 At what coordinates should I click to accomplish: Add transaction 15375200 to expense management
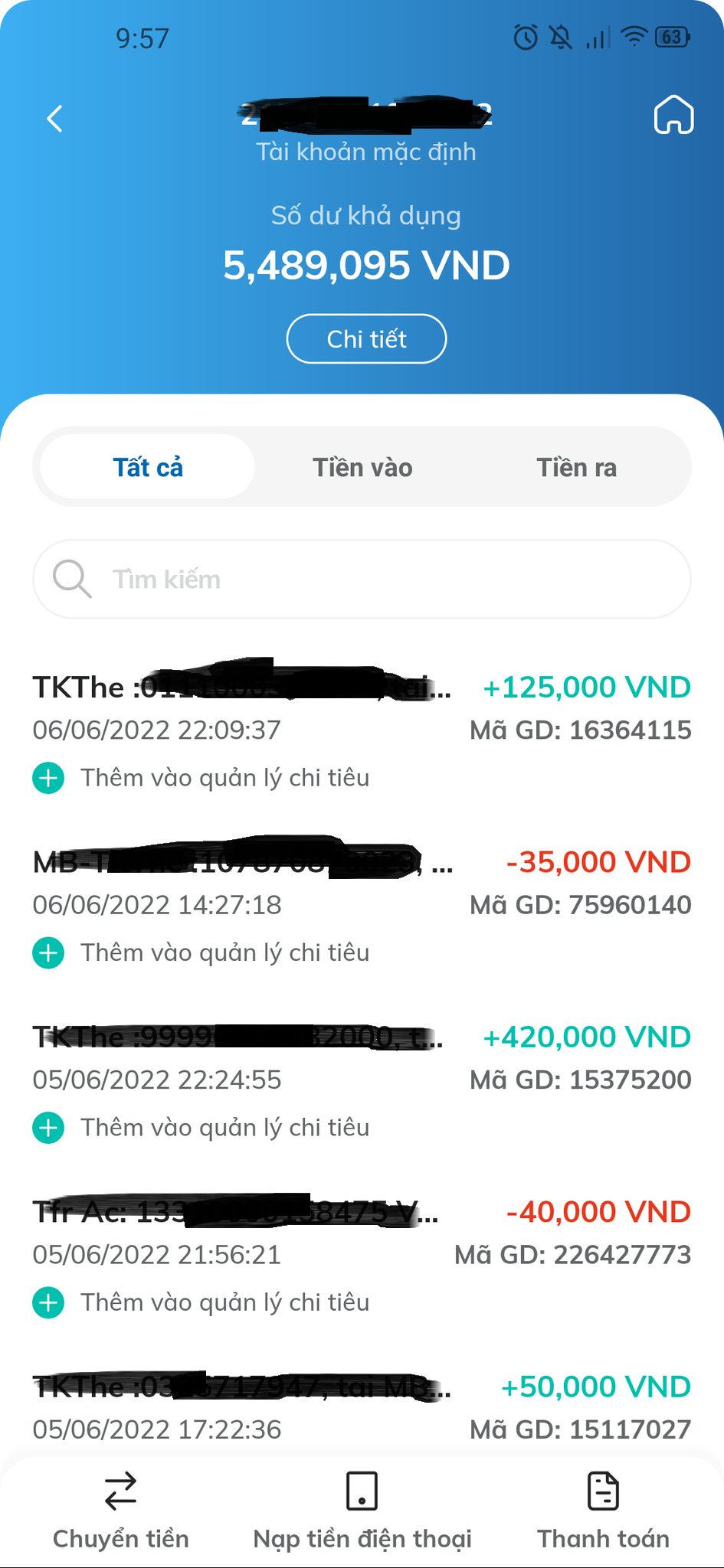point(201,1128)
